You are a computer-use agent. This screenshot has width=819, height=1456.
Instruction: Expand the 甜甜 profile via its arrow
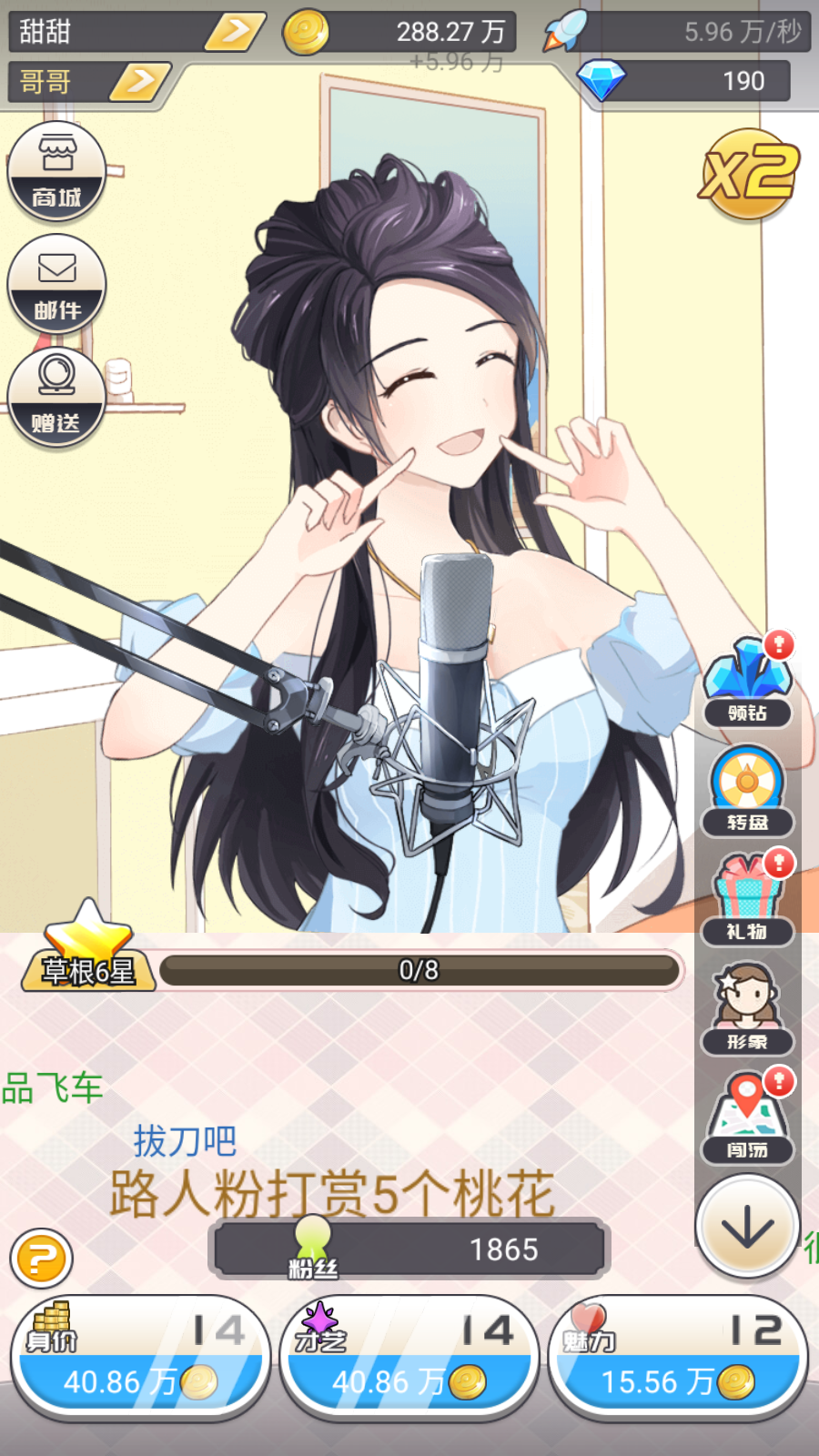235,30
